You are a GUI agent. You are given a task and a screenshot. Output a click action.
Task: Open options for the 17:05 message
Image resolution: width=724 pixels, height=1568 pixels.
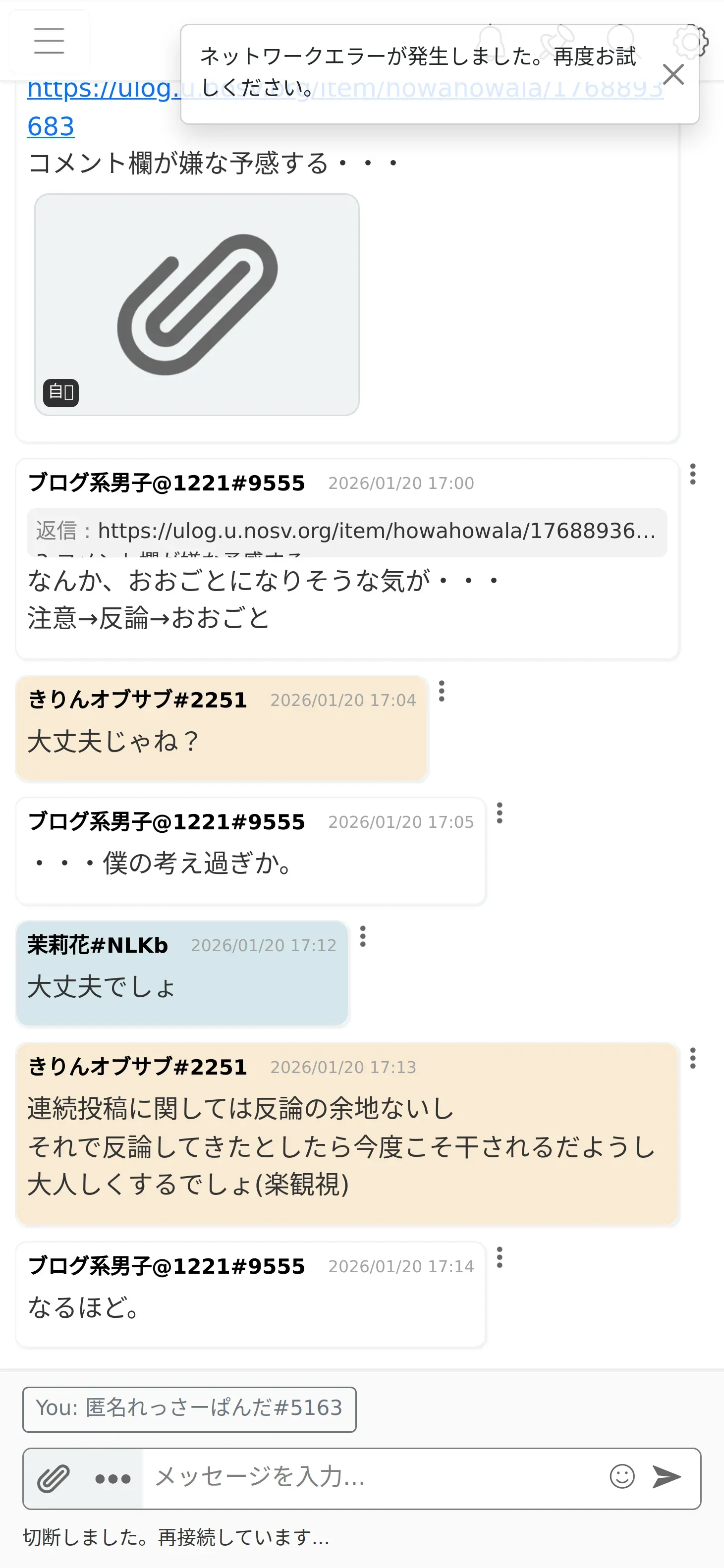500,812
